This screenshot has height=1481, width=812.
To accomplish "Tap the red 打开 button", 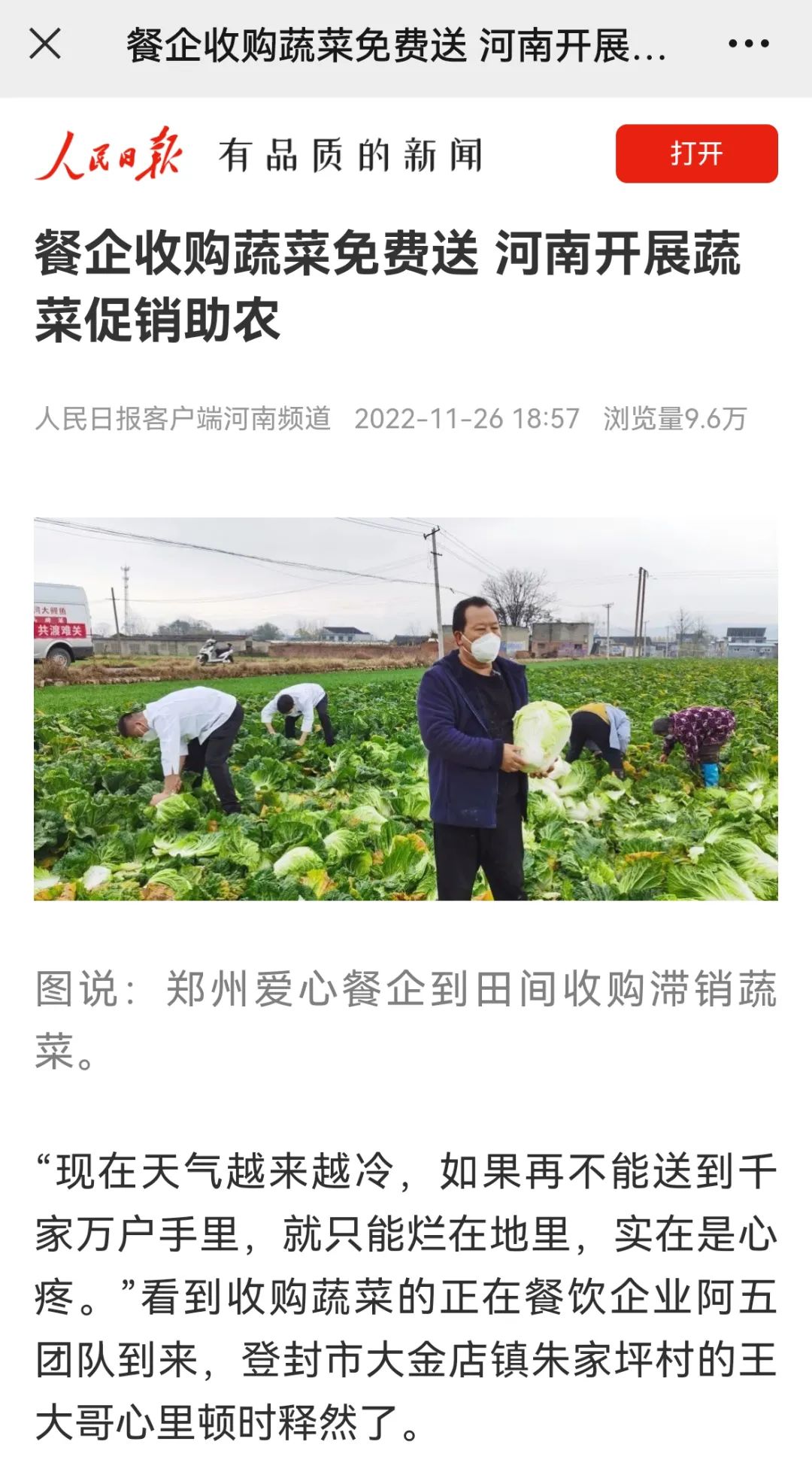I will [696, 153].
